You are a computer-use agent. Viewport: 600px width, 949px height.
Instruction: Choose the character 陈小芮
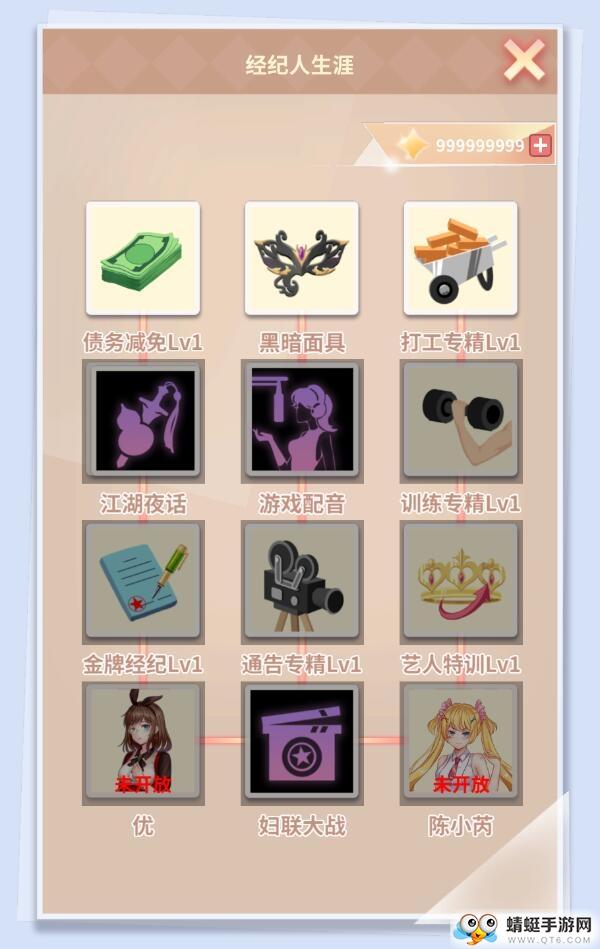click(x=460, y=743)
